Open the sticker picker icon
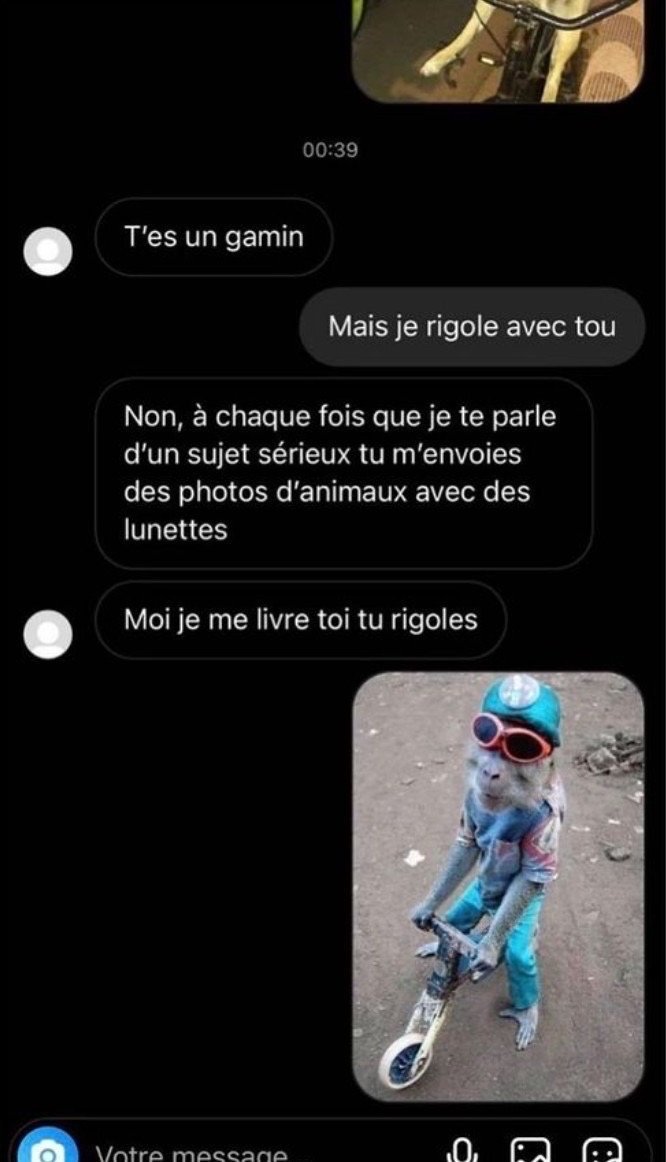Screen dimensions: 666x1162 point(602,1152)
